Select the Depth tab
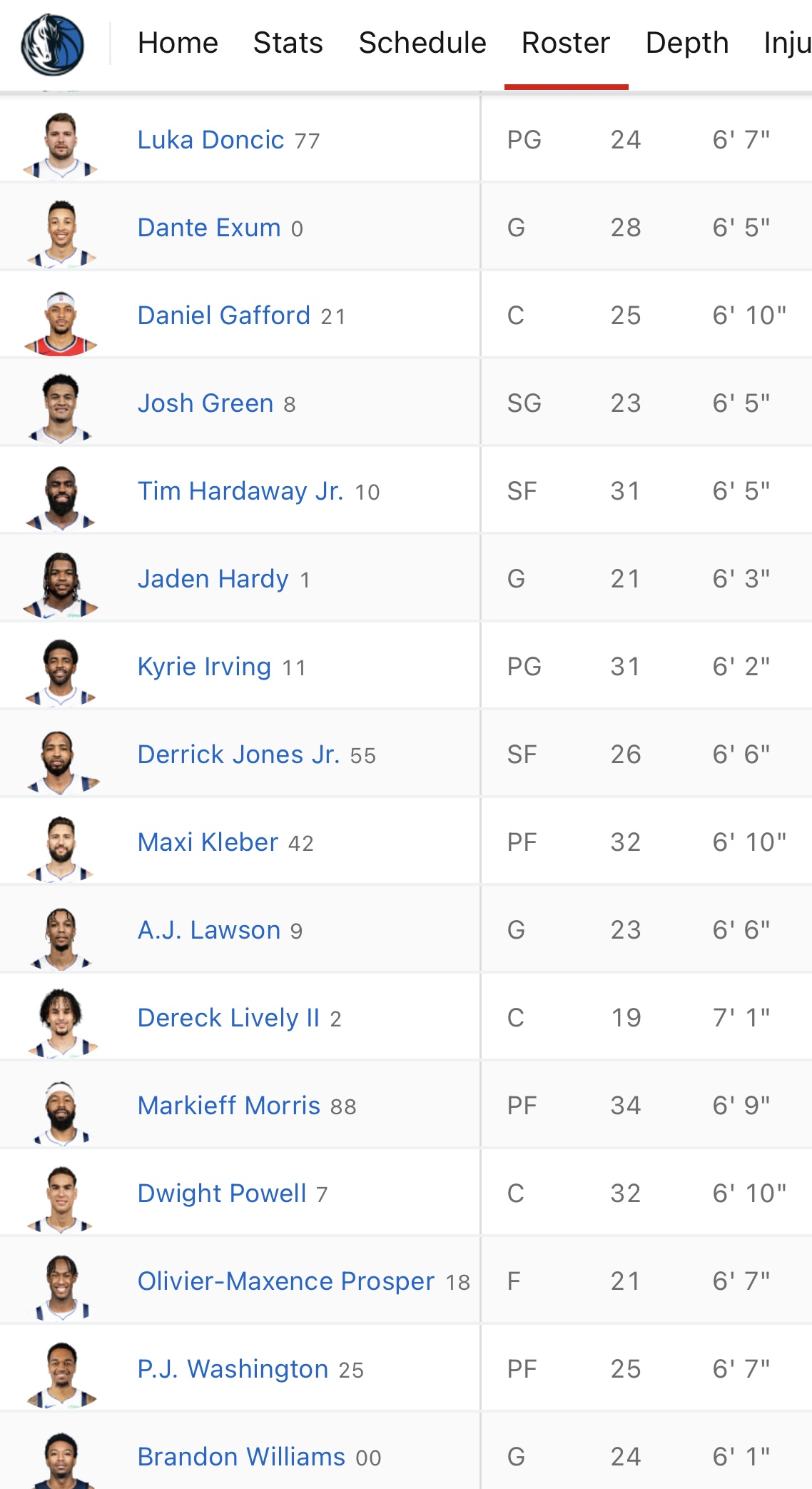This screenshot has height=1489, width=812. pos(686,43)
